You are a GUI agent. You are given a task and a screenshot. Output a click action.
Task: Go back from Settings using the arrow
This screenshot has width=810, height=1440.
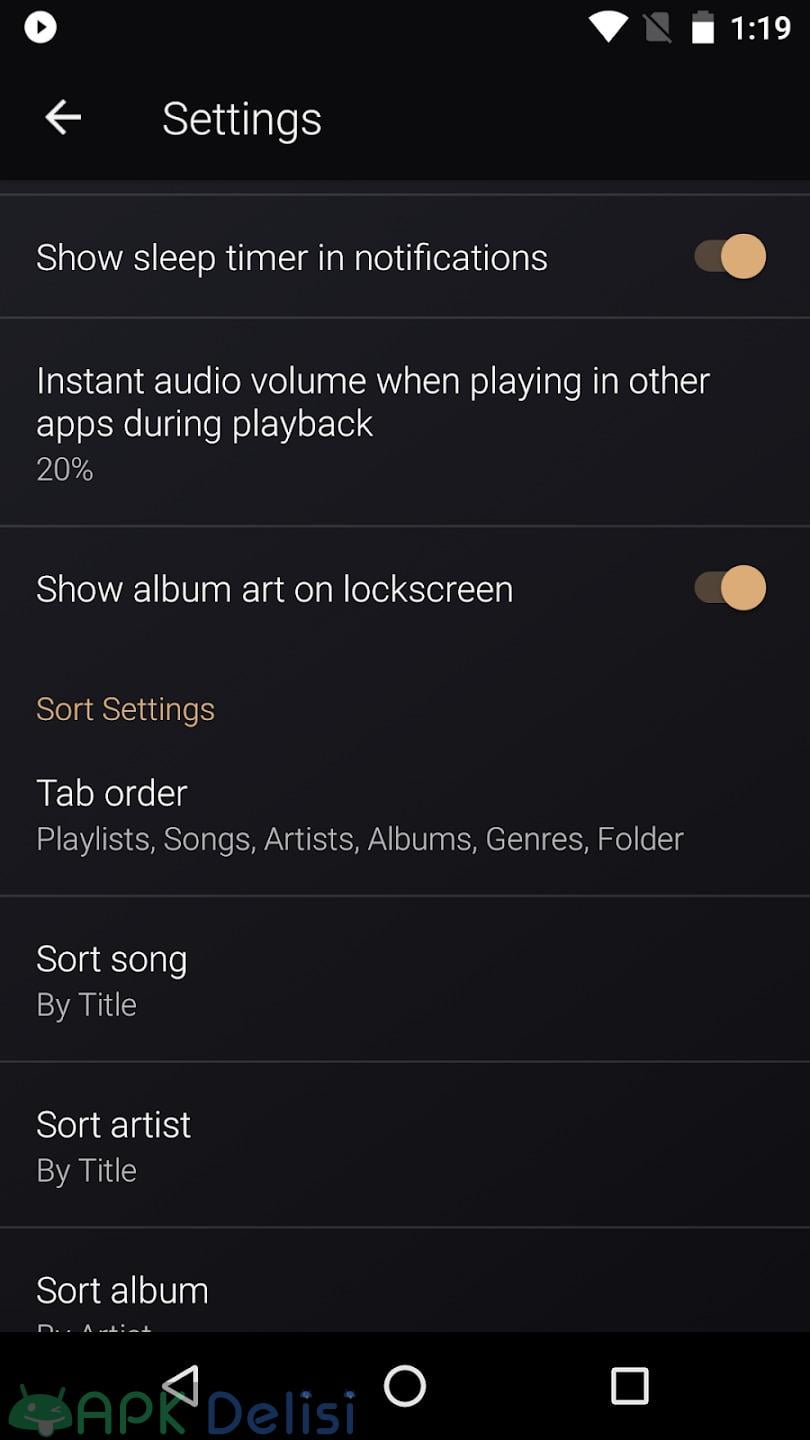[x=62, y=118]
